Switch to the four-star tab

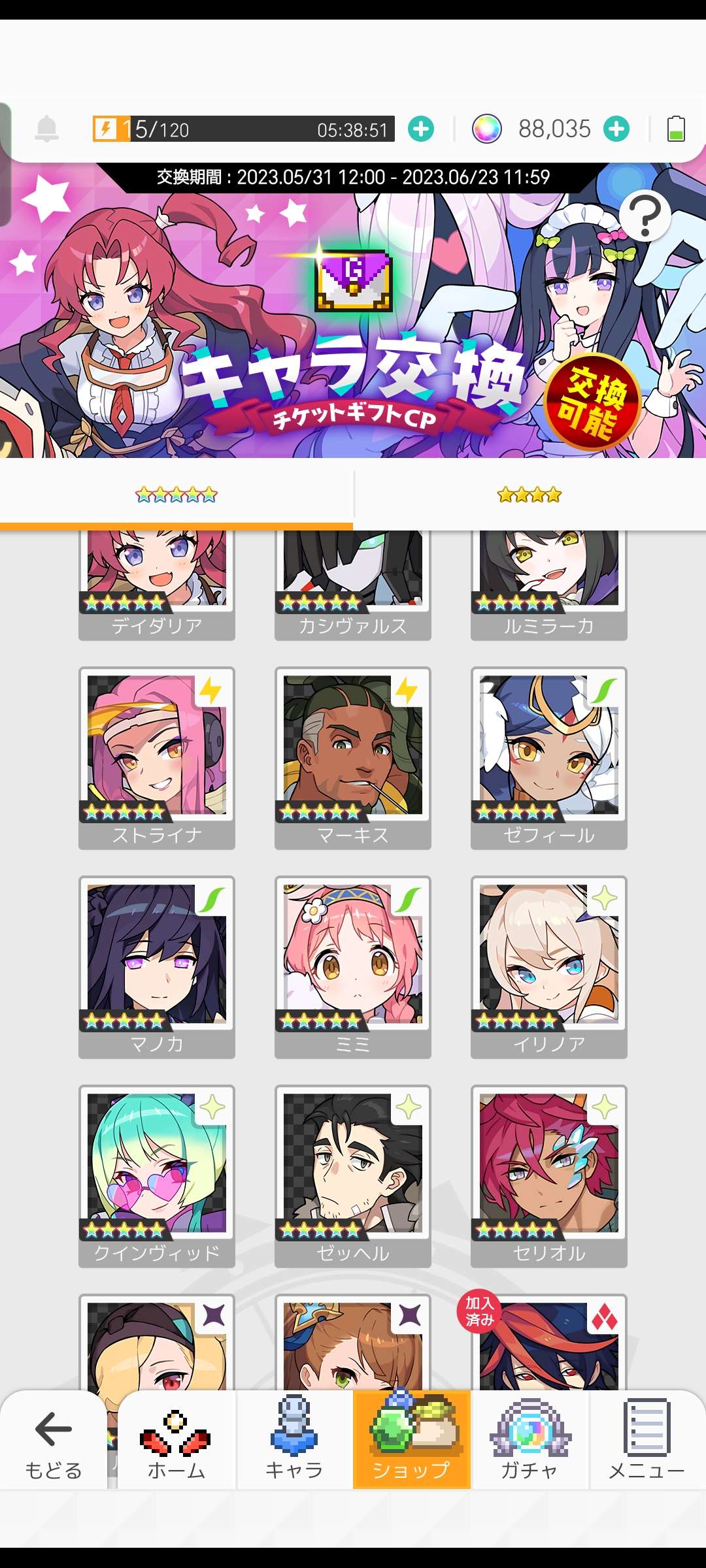point(529,495)
